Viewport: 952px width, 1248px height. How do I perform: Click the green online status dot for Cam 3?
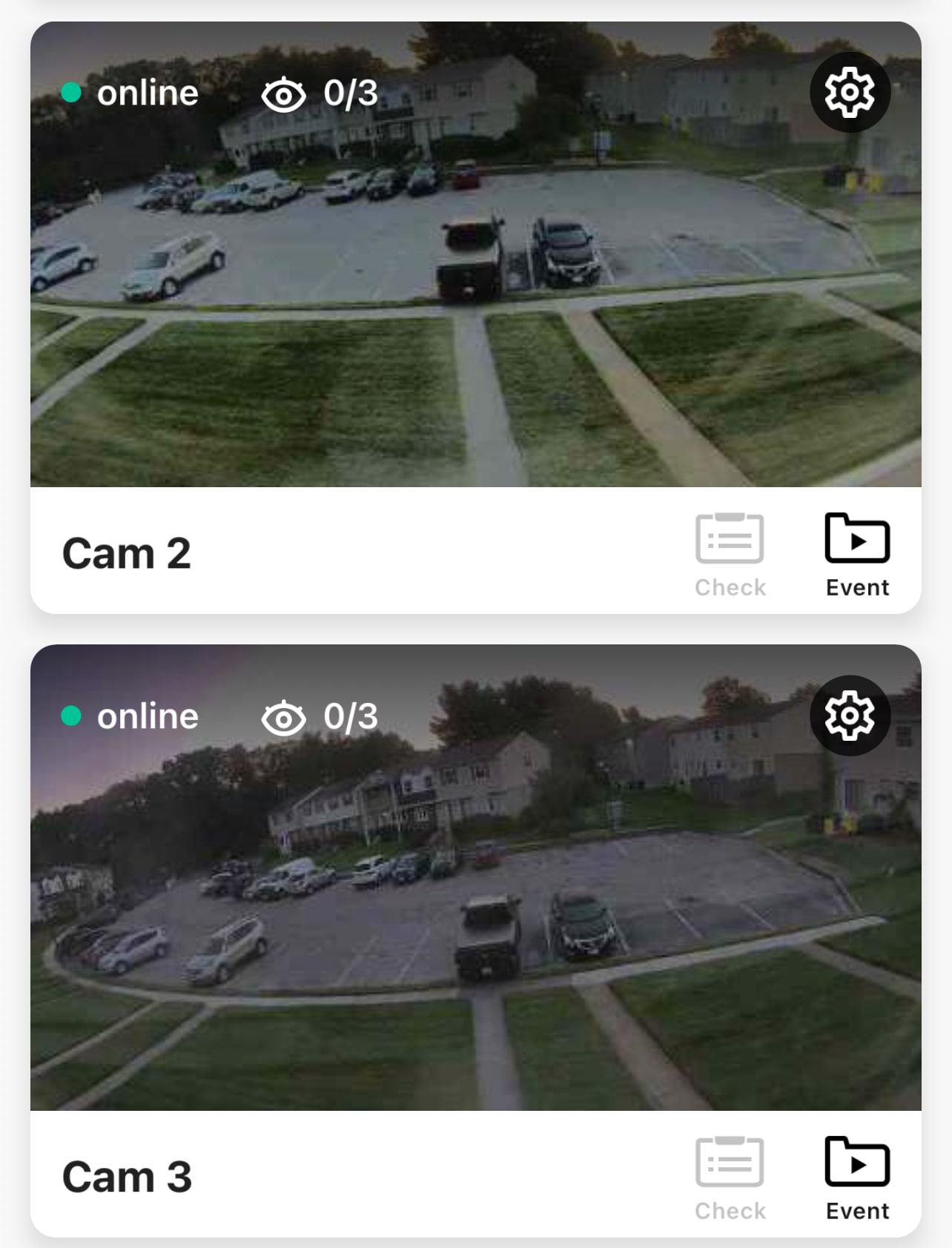pyautogui.click(x=71, y=715)
